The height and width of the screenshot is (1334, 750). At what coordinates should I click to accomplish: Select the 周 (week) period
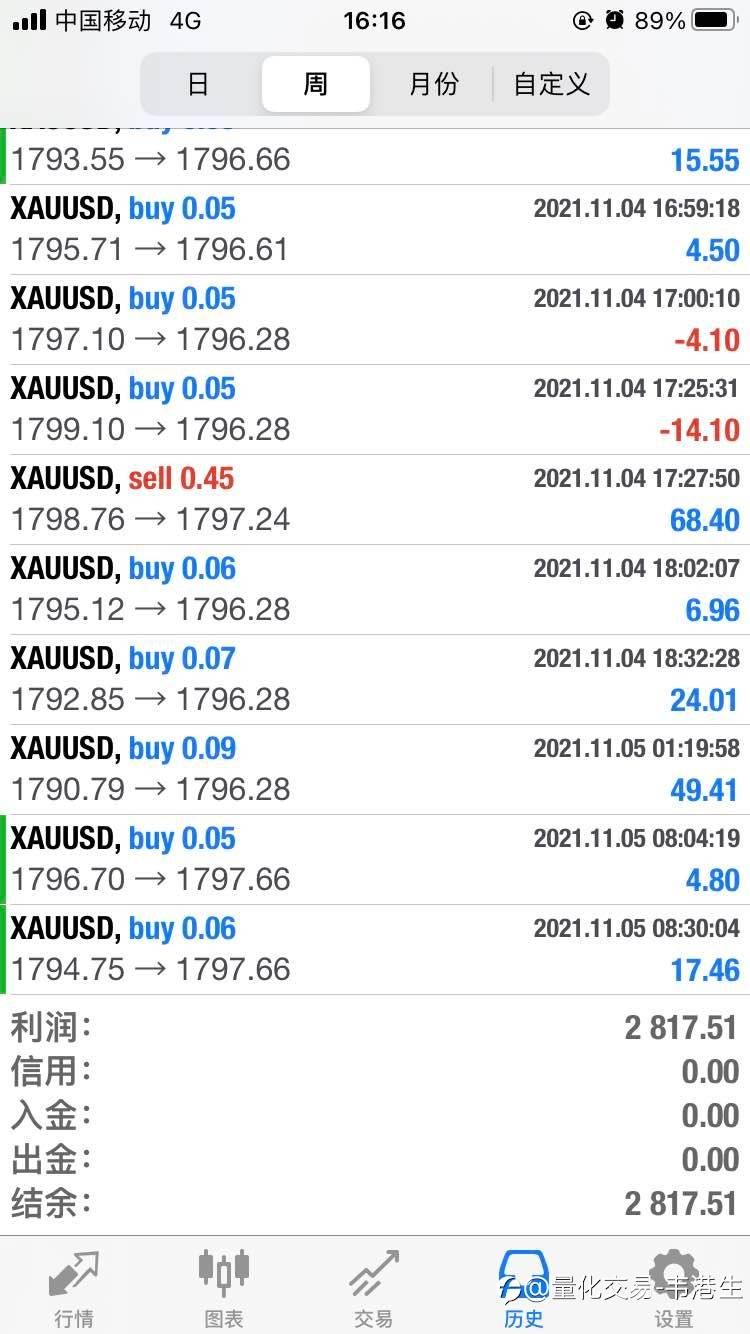point(316,84)
